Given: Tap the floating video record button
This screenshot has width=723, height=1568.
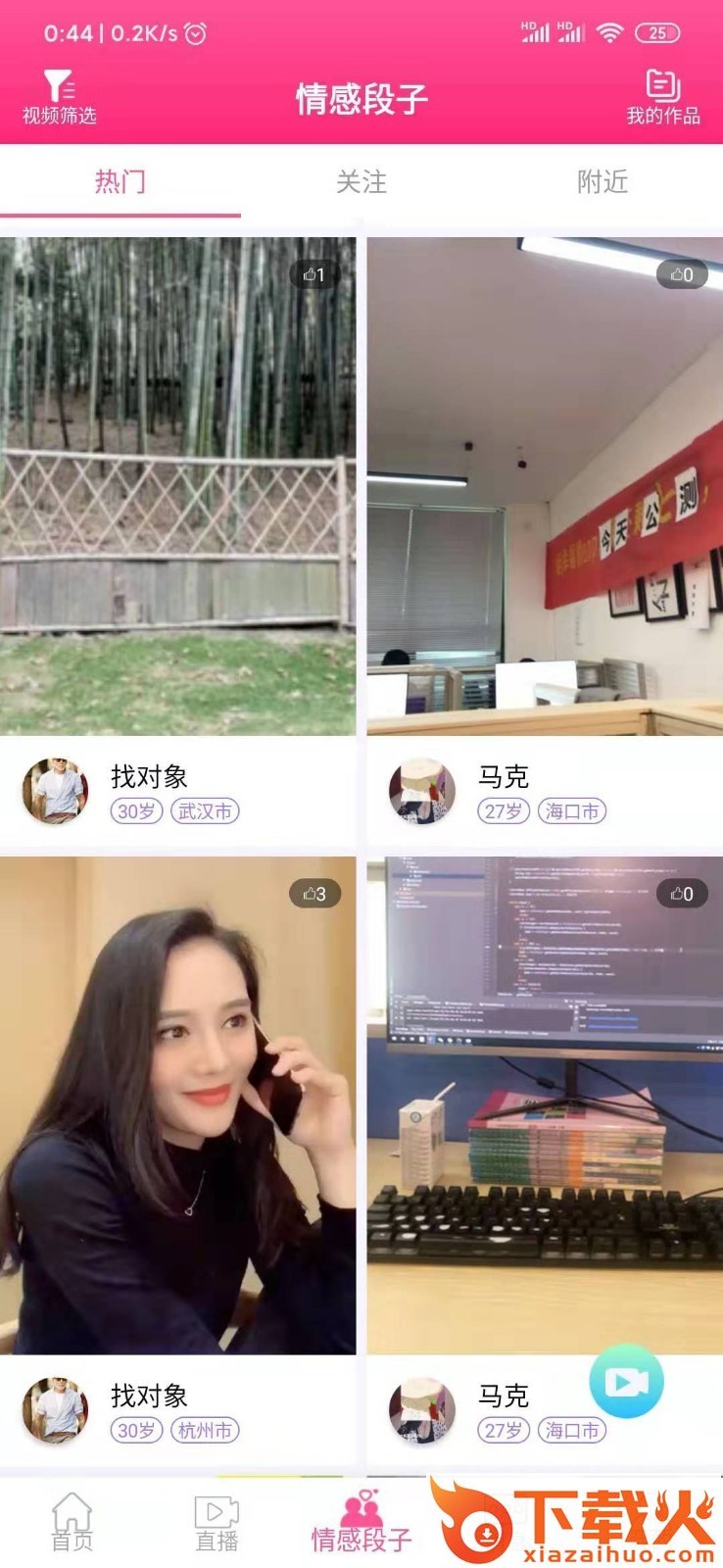Looking at the screenshot, I should click(x=626, y=1382).
